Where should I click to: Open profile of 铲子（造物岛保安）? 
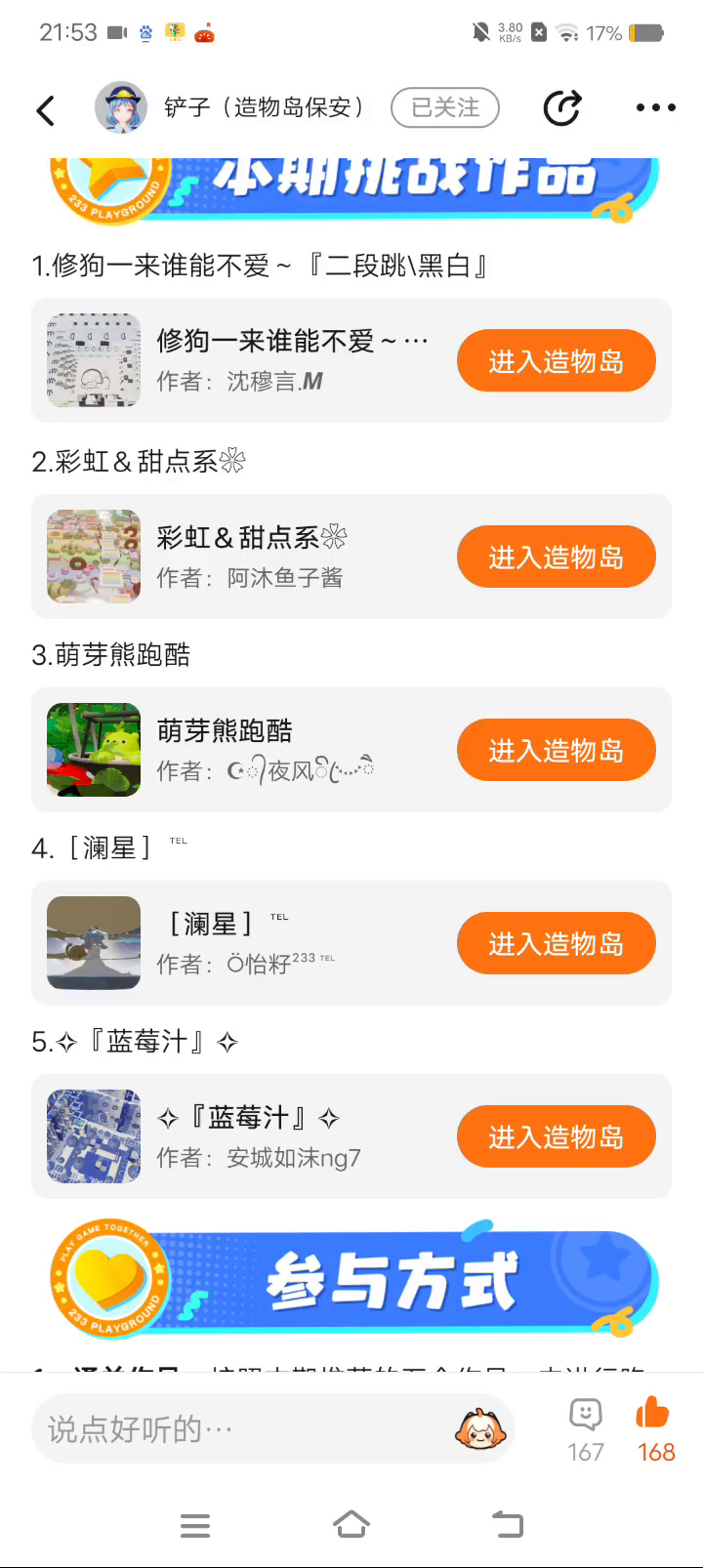(120, 107)
